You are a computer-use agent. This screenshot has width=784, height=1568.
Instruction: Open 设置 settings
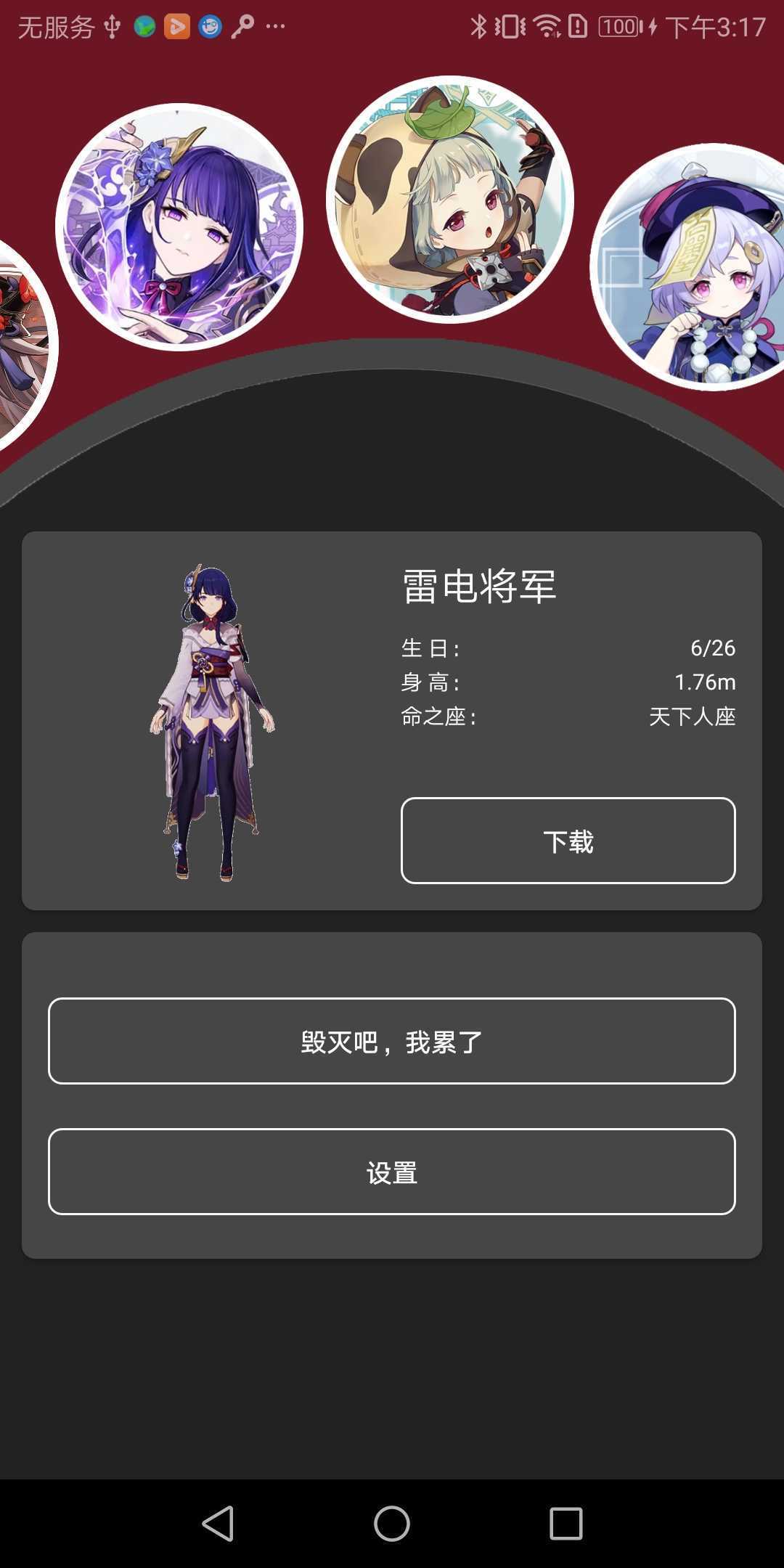point(392,1172)
